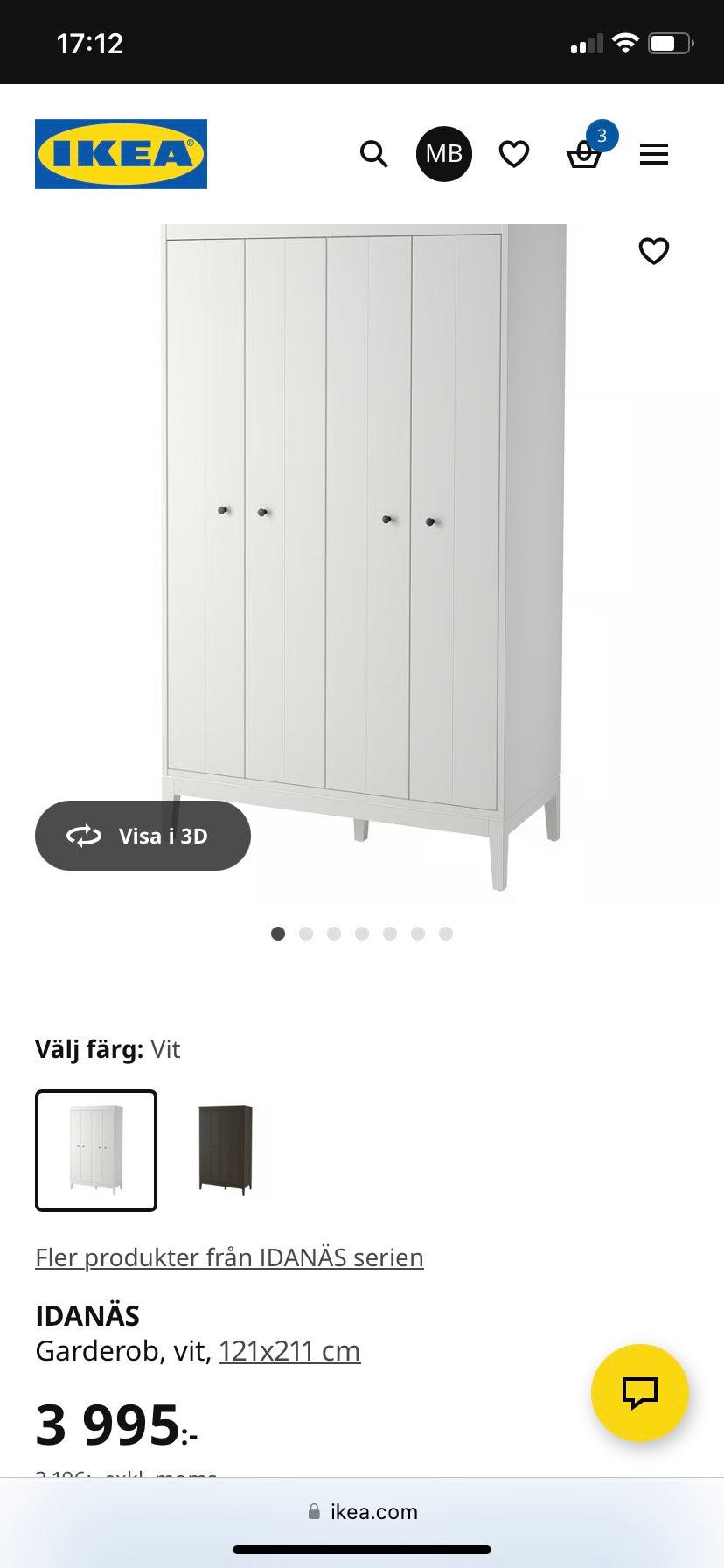Tap the Visa i 3D button
The width and height of the screenshot is (724, 1568).
coord(143,836)
